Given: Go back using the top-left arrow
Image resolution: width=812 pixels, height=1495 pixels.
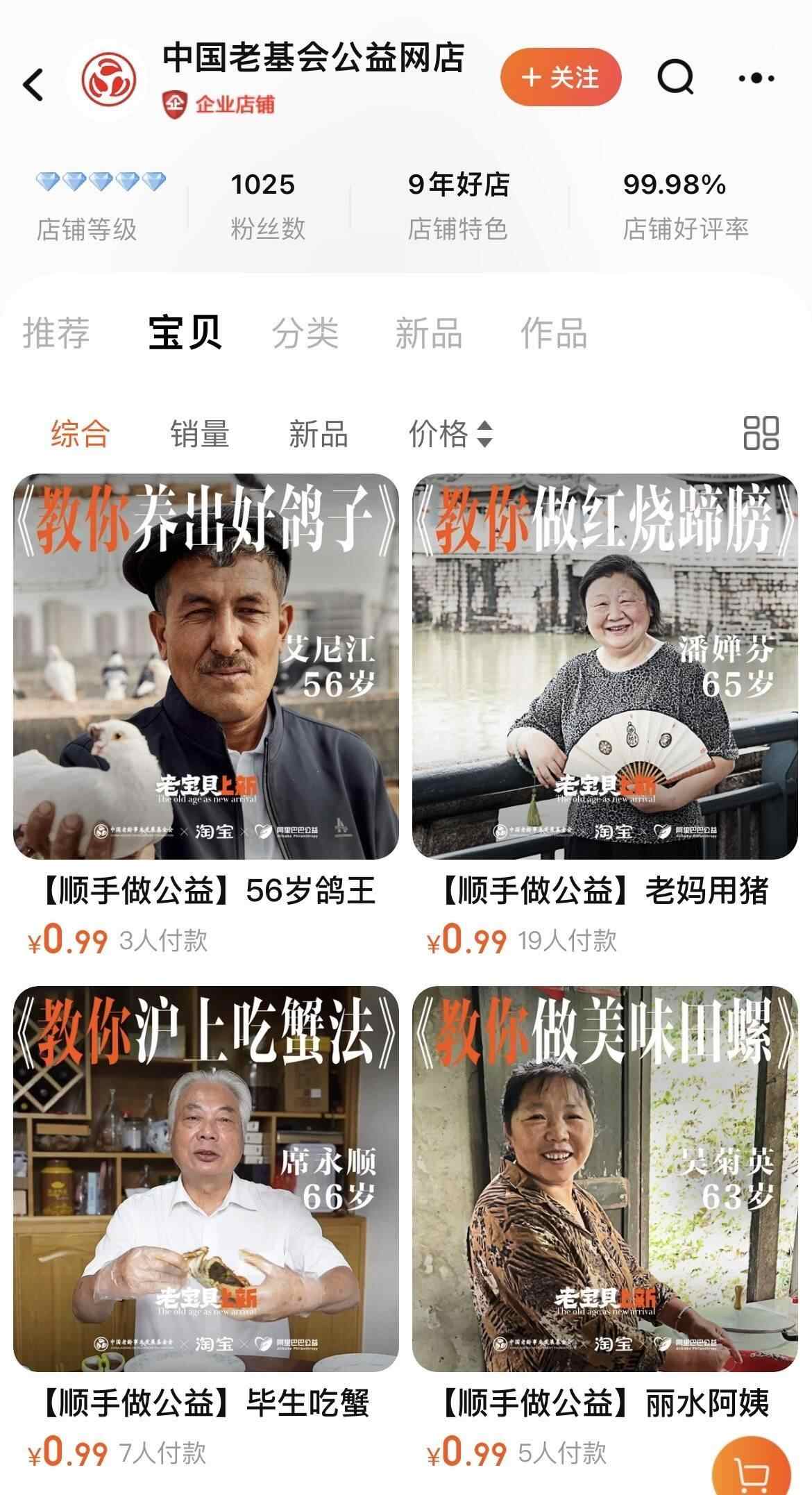Looking at the screenshot, I should [33, 84].
